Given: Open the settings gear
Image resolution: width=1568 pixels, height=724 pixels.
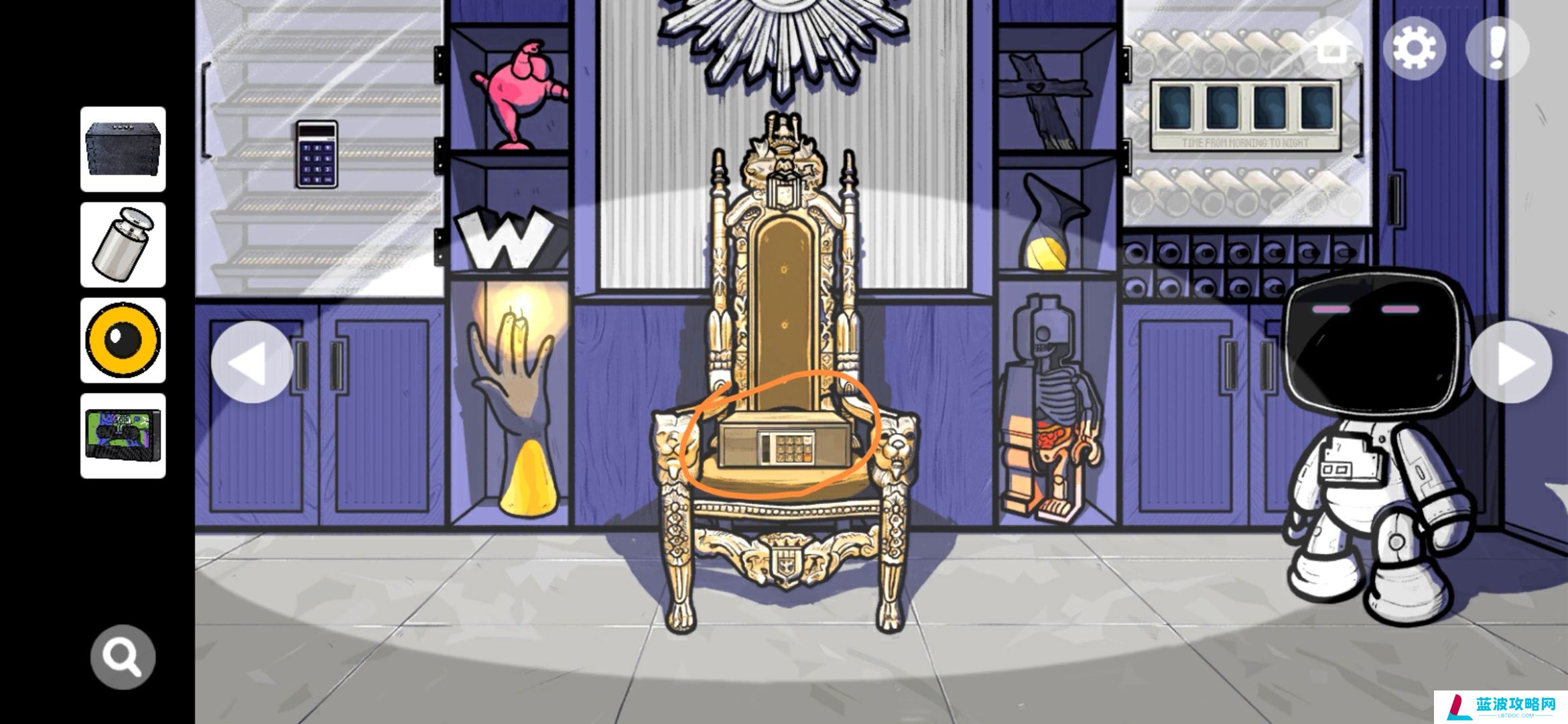Looking at the screenshot, I should (1414, 48).
